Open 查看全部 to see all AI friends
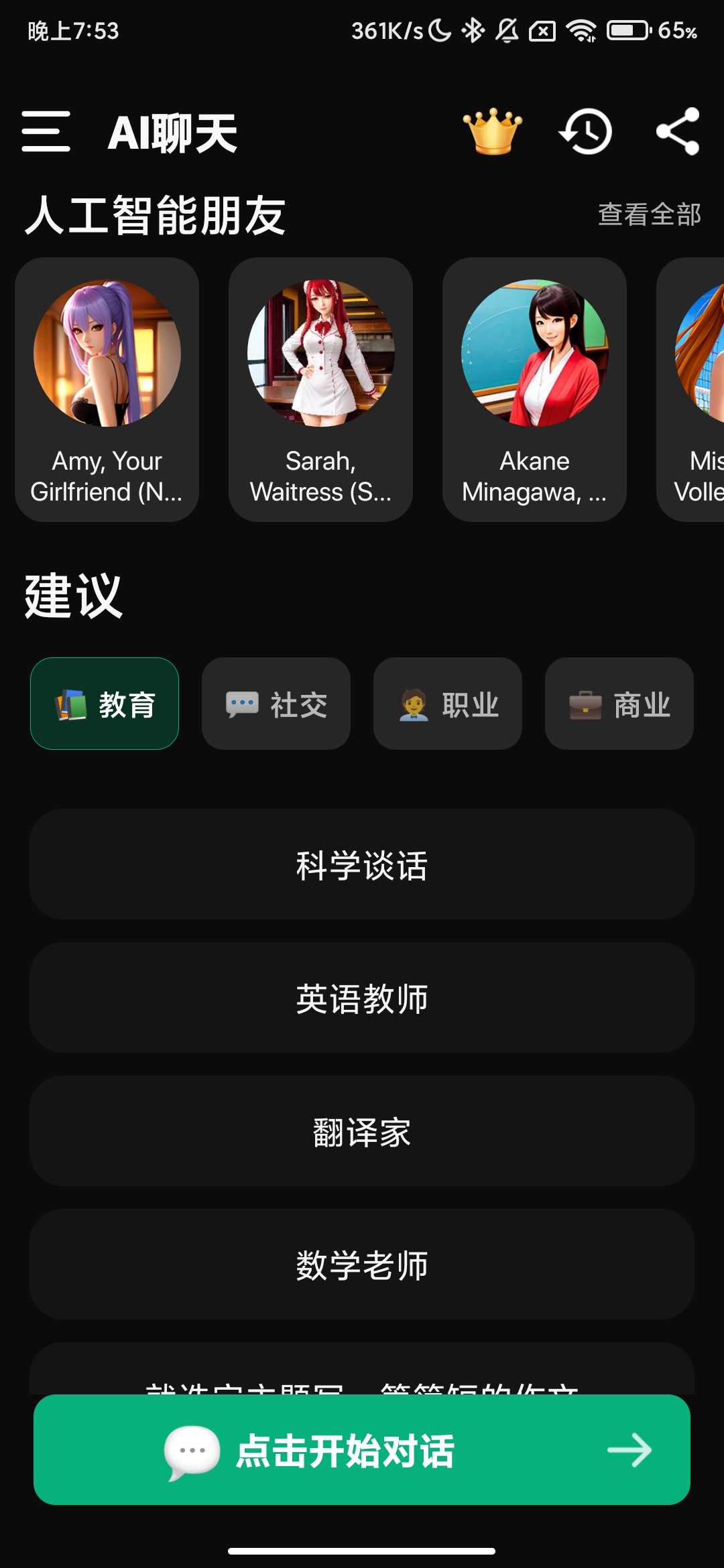This screenshot has height=1568, width=724. (649, 213)
